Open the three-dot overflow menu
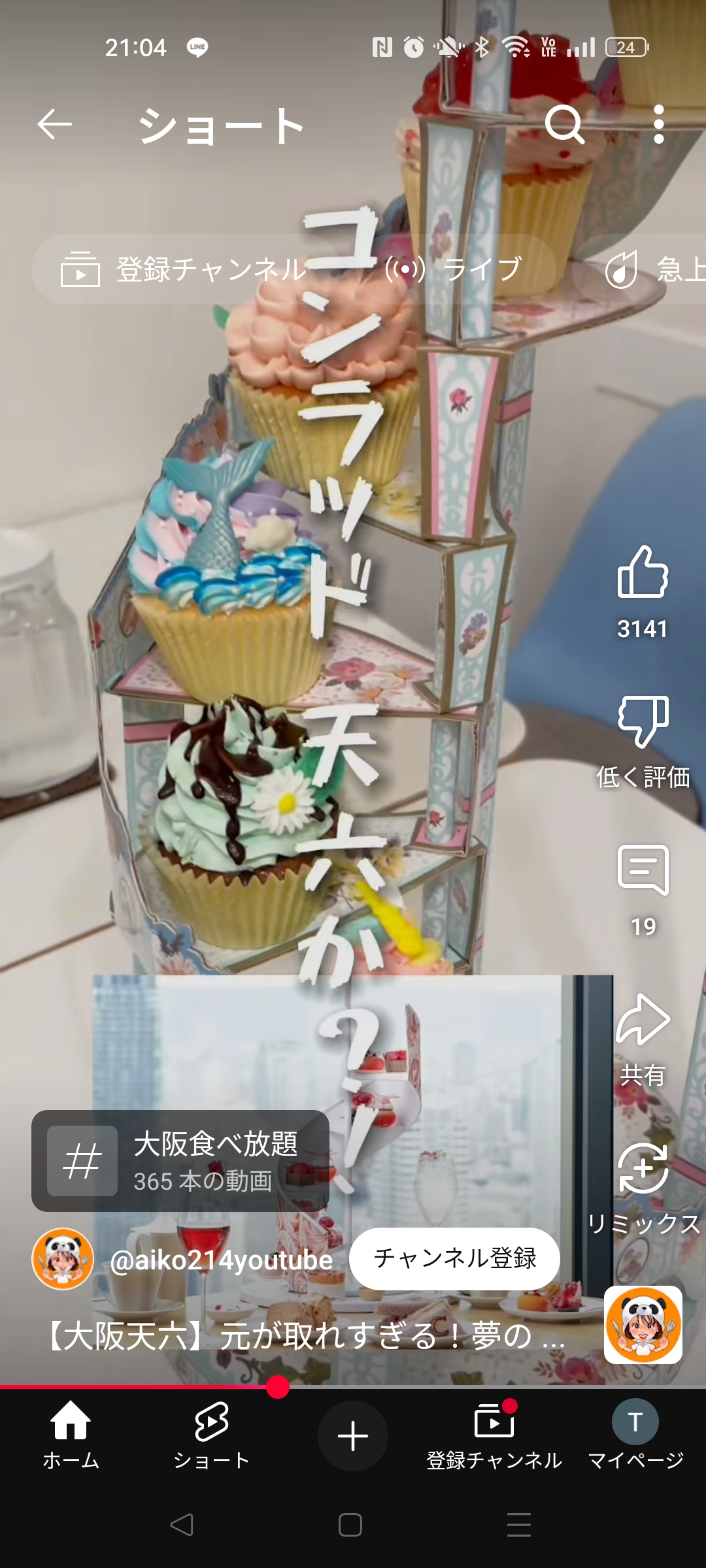Screen dimensions: 706x1568 pos(658,124)
